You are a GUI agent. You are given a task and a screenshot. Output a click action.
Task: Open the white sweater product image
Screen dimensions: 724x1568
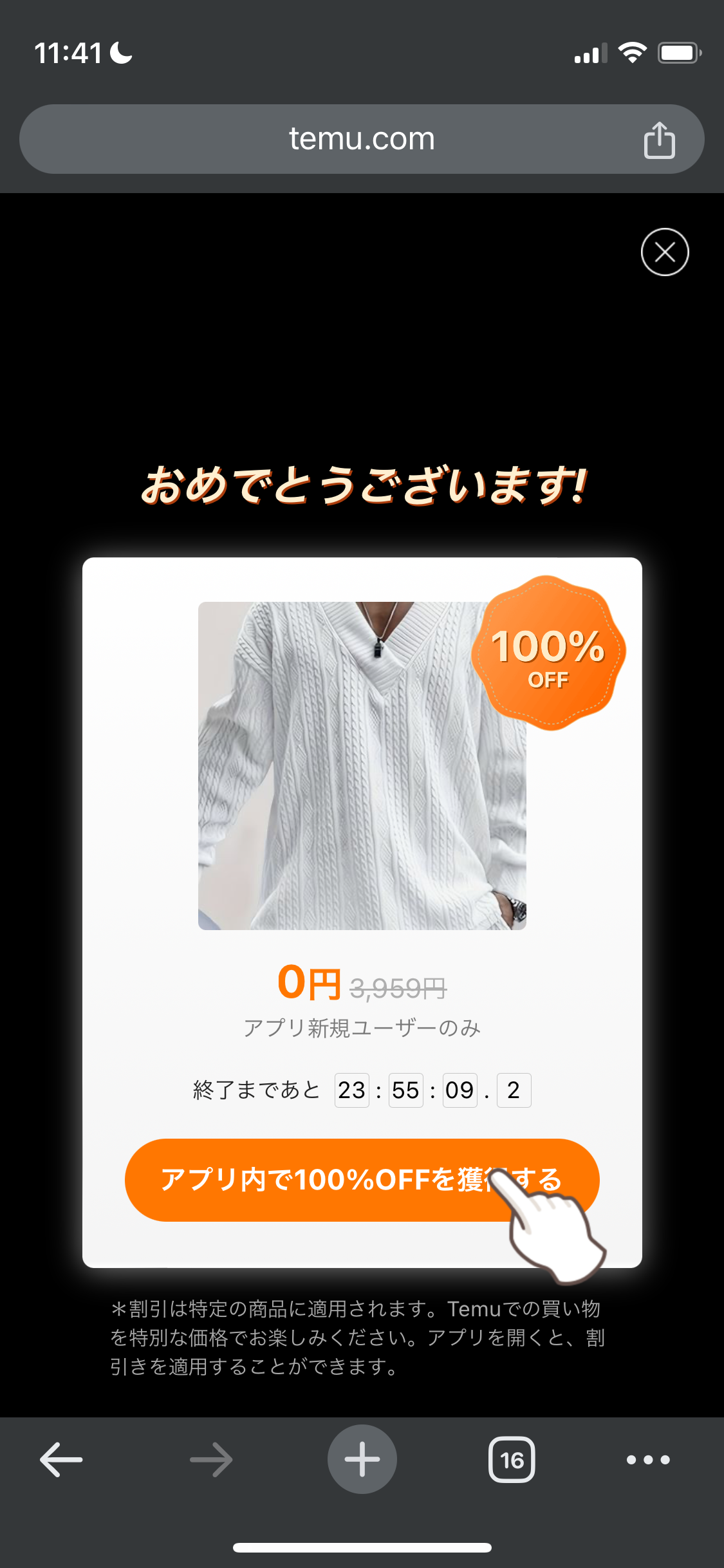[x=362, y=765]
